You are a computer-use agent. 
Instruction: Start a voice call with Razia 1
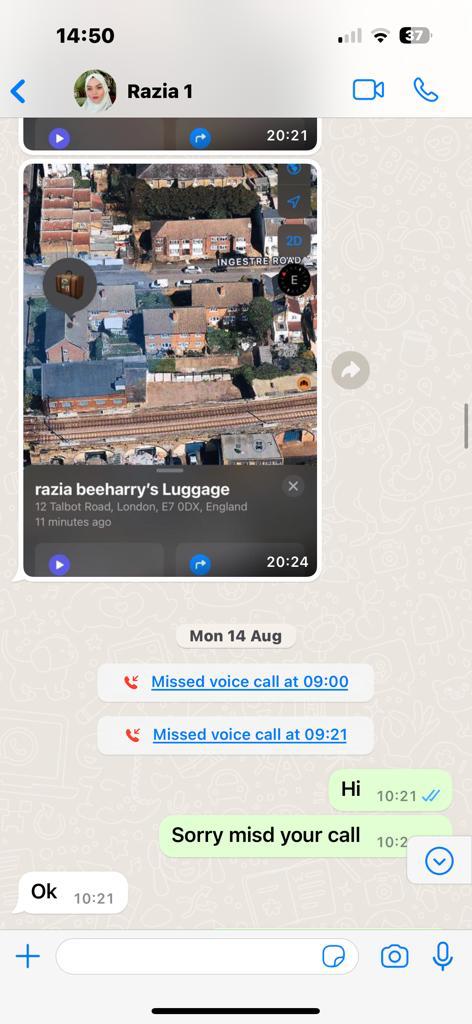(426, 90)
